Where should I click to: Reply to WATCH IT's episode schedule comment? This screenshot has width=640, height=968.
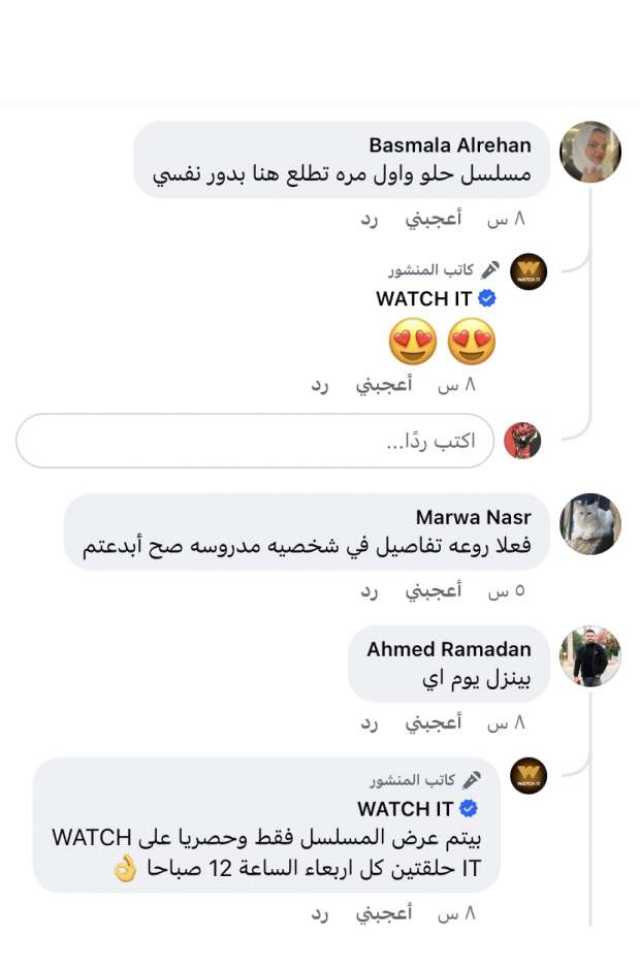pos(318,913)
